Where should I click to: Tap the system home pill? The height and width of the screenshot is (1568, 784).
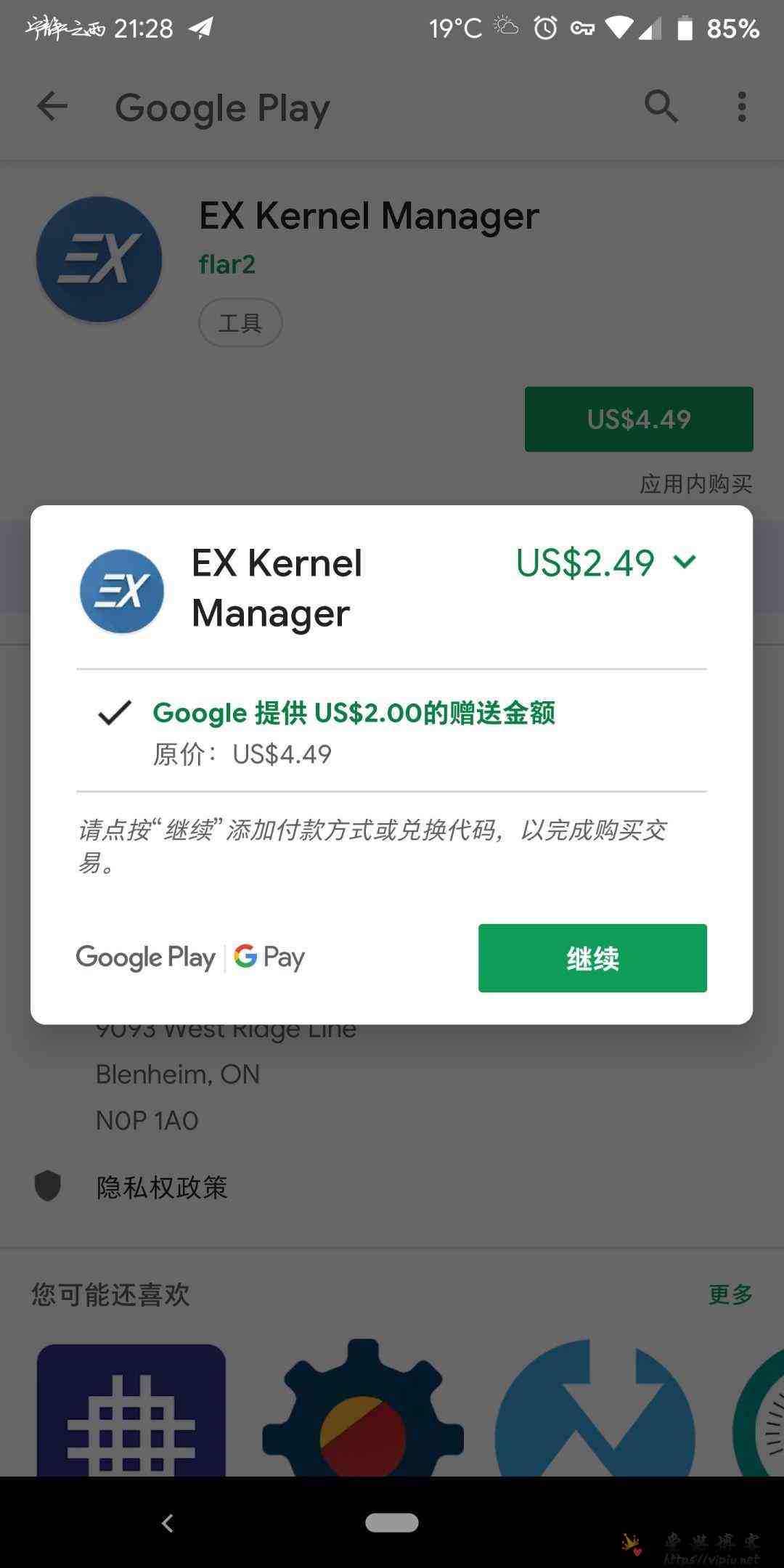click(x=392, y=1522)
